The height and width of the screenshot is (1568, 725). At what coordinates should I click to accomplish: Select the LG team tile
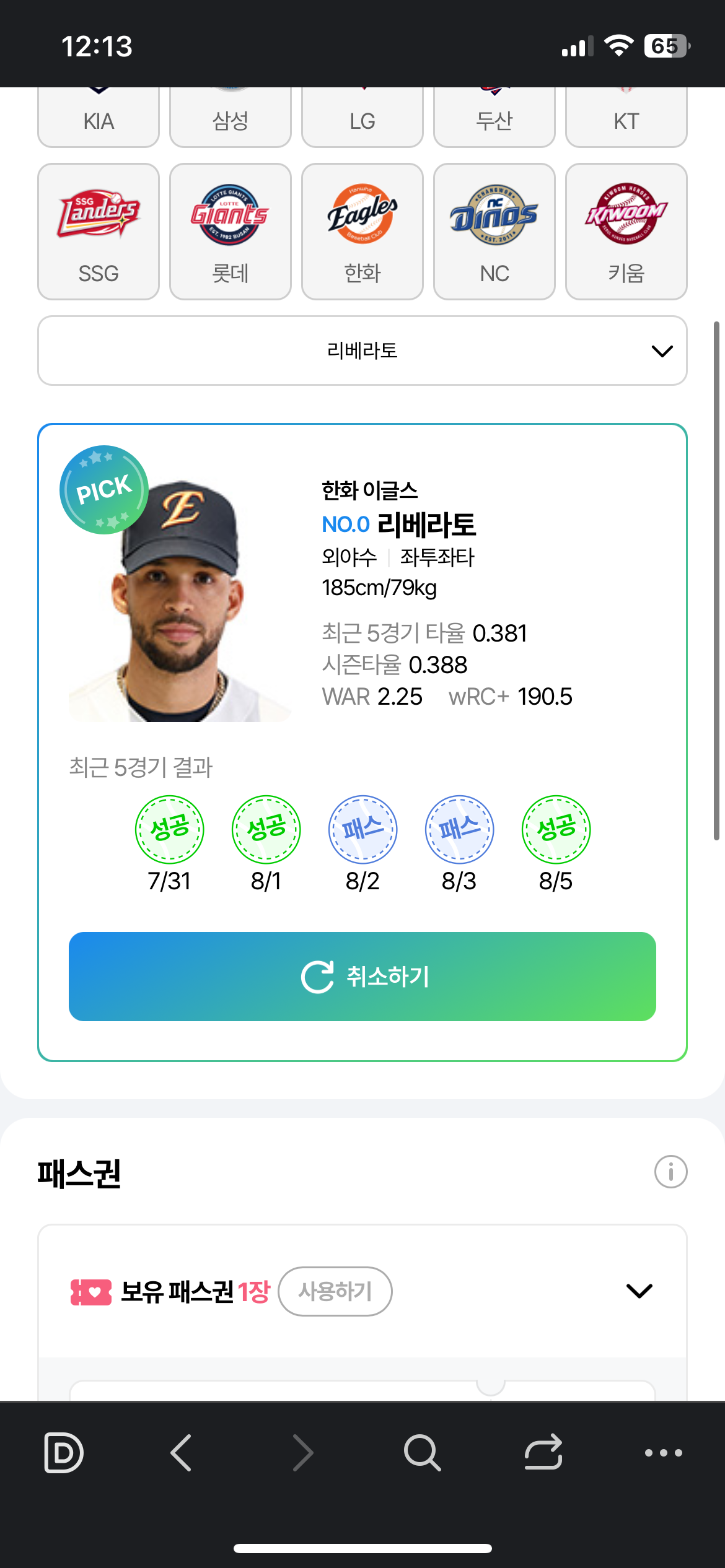tap(362, 118)
